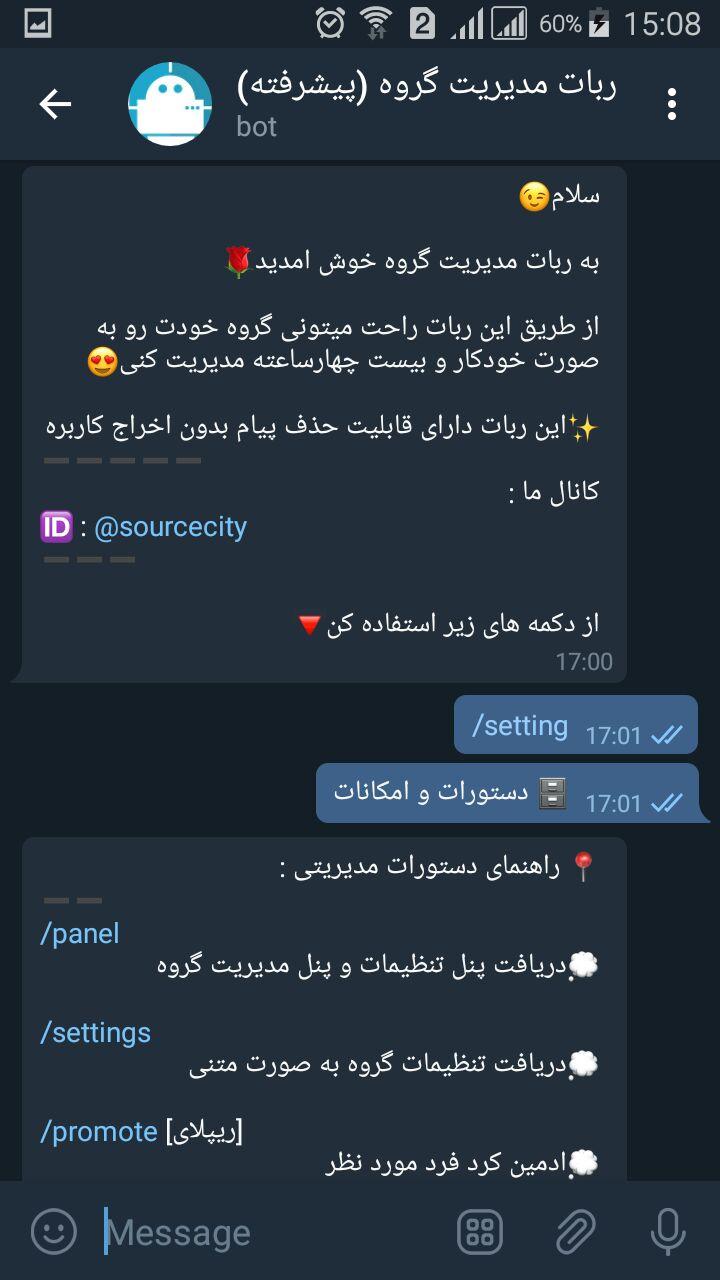
Task: Open the @sourcecity channel link
Action: pyautogui.click(x=170, y=527)
